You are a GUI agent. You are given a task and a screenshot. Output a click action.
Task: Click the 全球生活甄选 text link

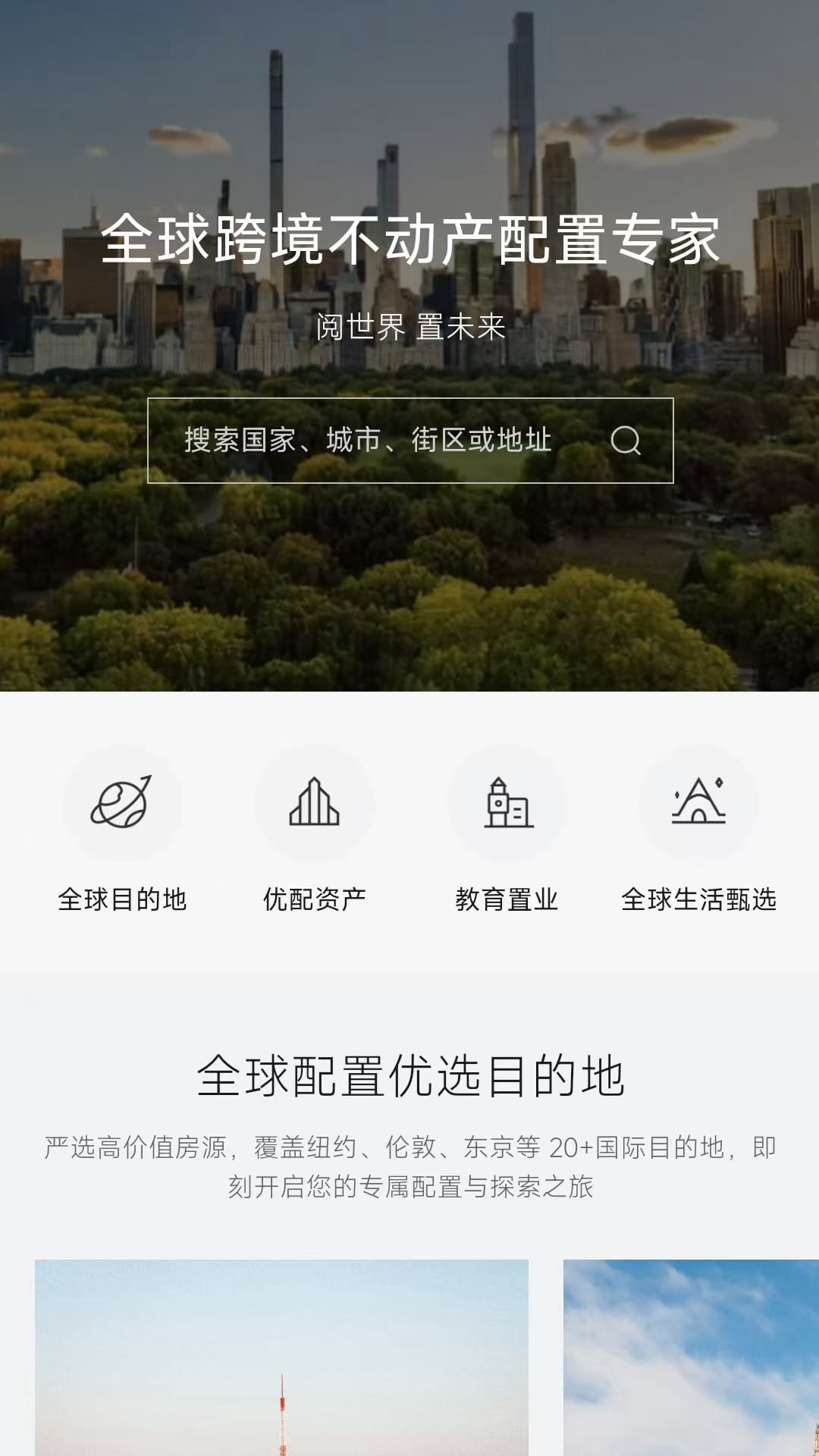click(699, 899)
